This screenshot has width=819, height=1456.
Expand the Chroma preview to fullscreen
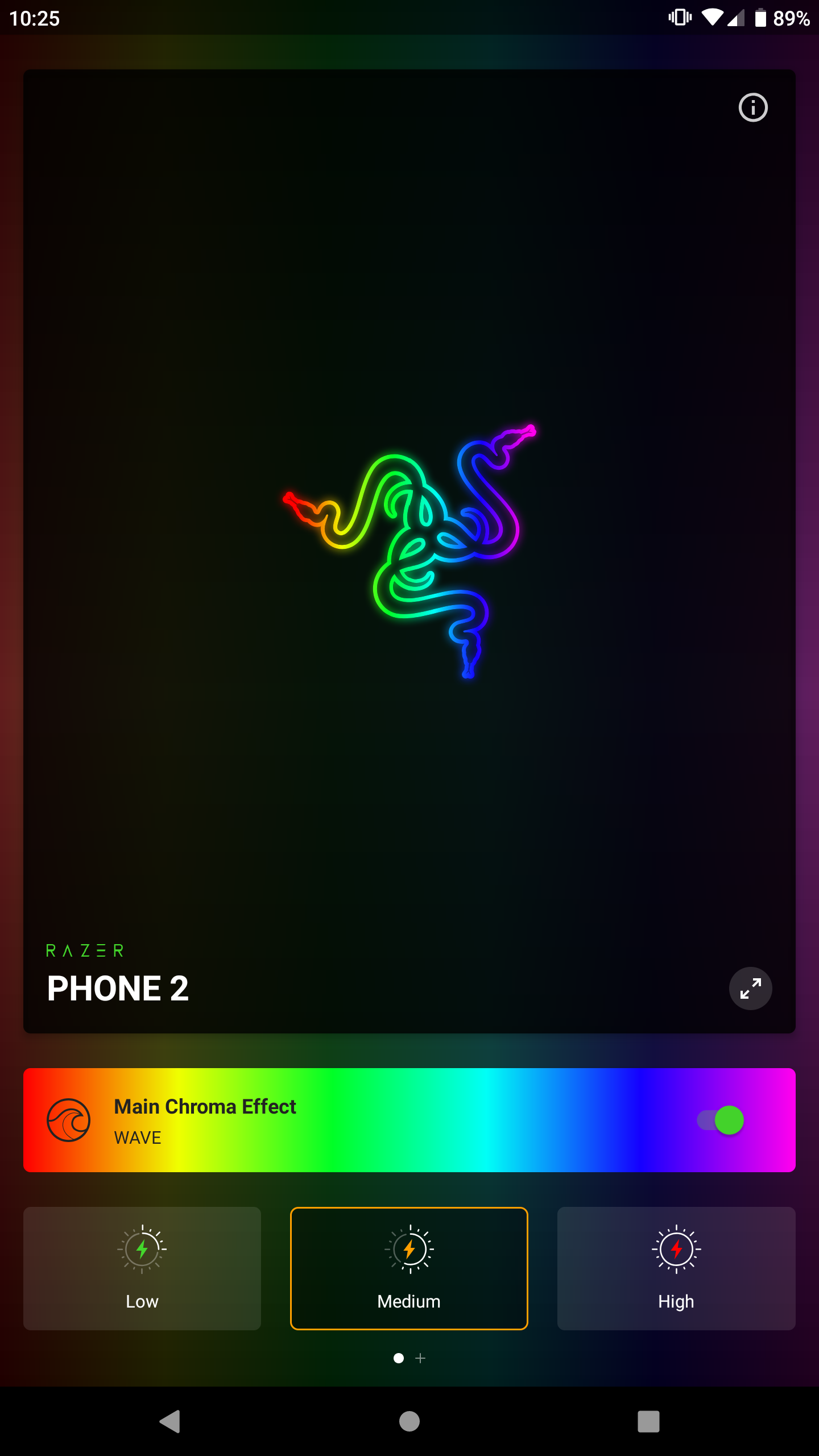tap(750, 988)
